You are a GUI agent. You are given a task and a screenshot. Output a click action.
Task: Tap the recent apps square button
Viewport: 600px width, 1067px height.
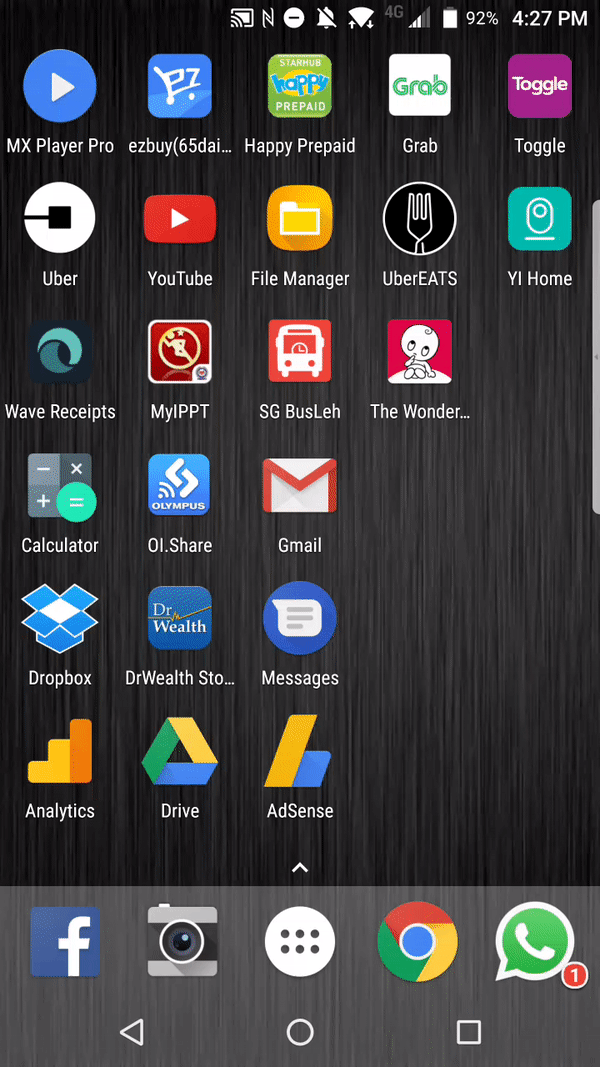(x=469, y=1032)
